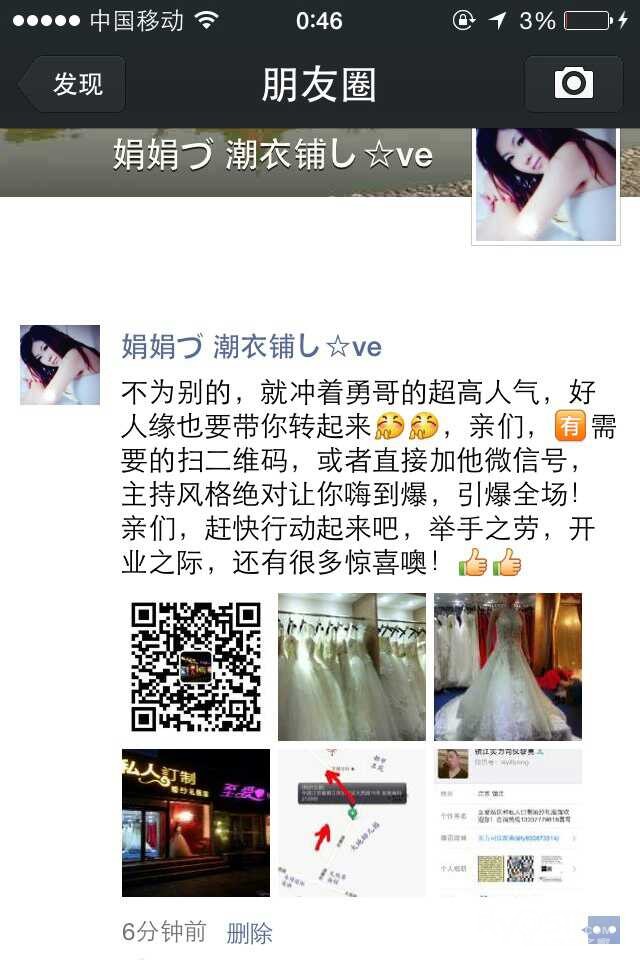Open the camera to post a moment
640x960 pixels.
coord(573,84)
